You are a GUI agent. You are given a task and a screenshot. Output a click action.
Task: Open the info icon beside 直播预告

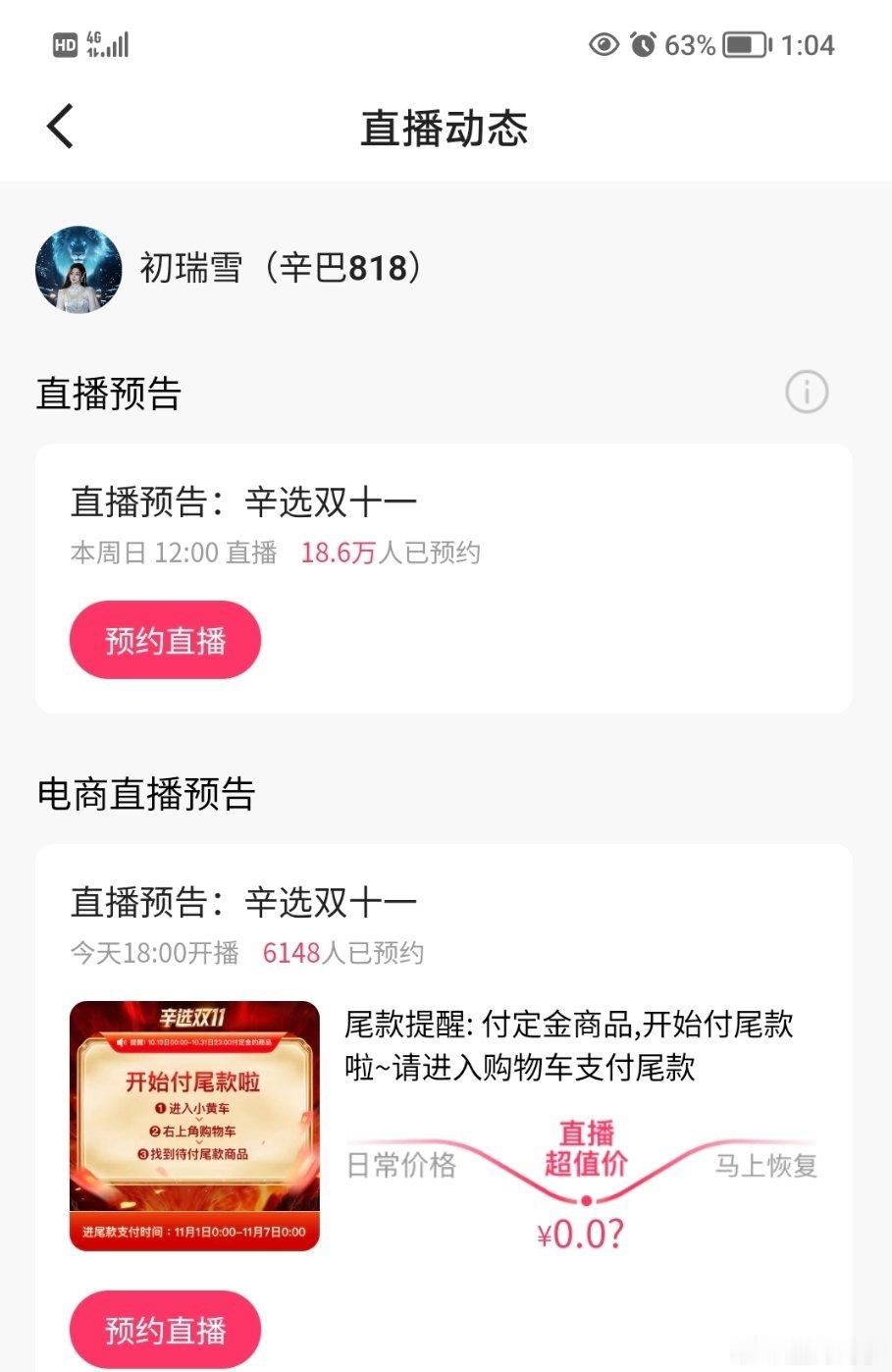[x=805, y=392]
